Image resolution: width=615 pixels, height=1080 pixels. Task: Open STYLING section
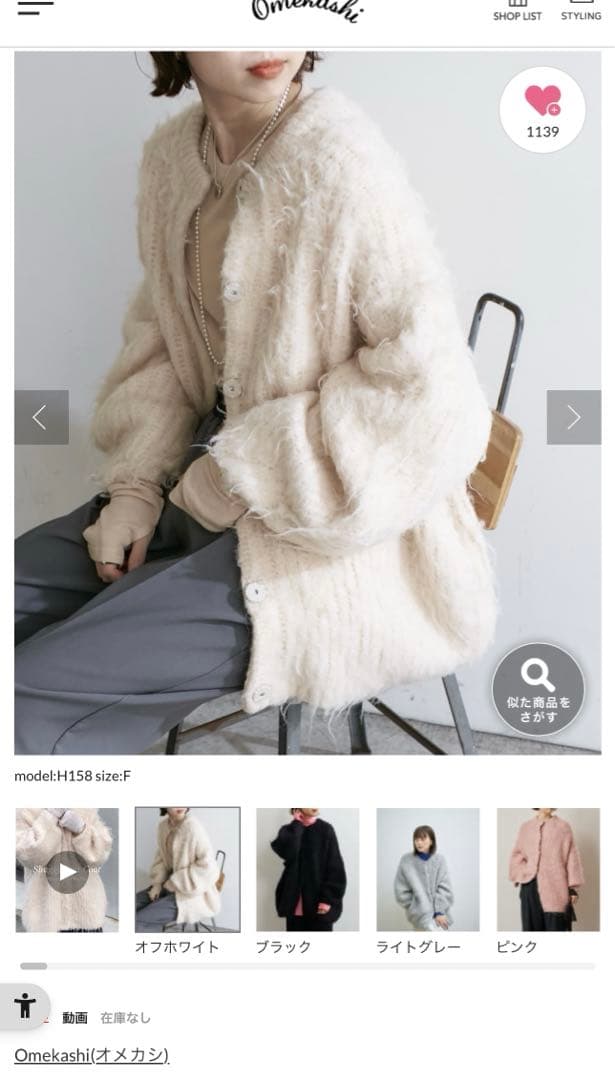point(581,11)
